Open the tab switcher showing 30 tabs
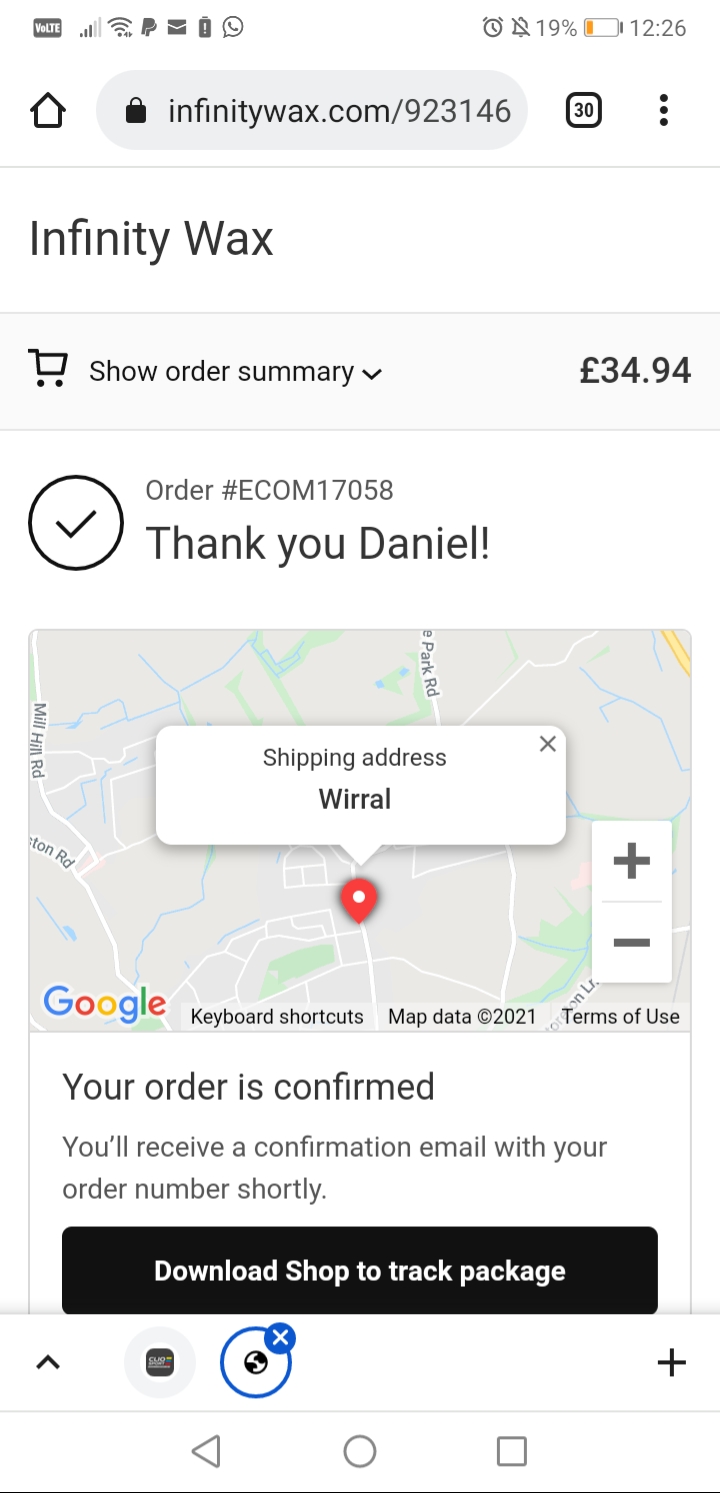The image size is (720, 1493). [584, 111]
